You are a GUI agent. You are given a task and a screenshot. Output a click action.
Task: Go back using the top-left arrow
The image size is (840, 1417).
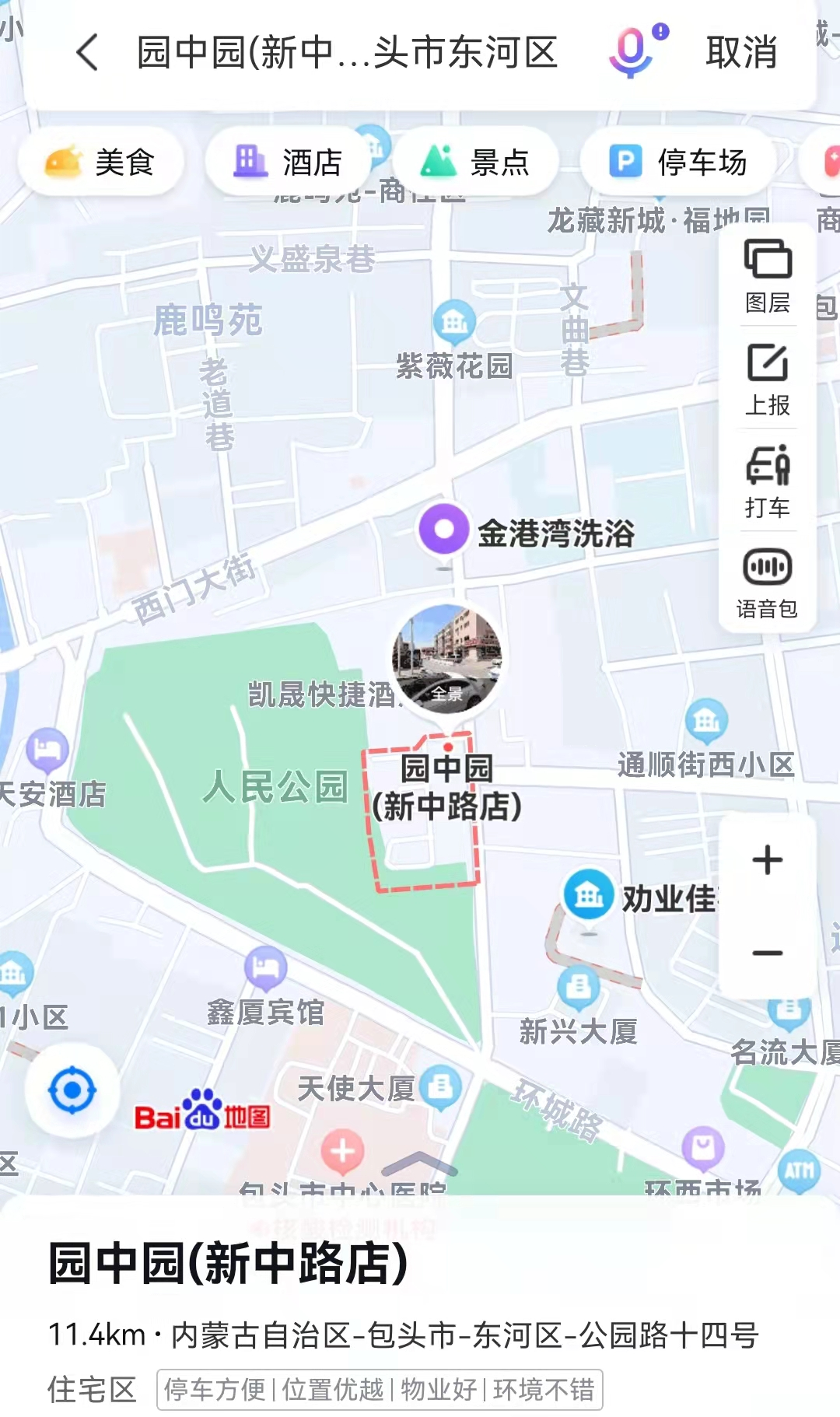(88, 53)
